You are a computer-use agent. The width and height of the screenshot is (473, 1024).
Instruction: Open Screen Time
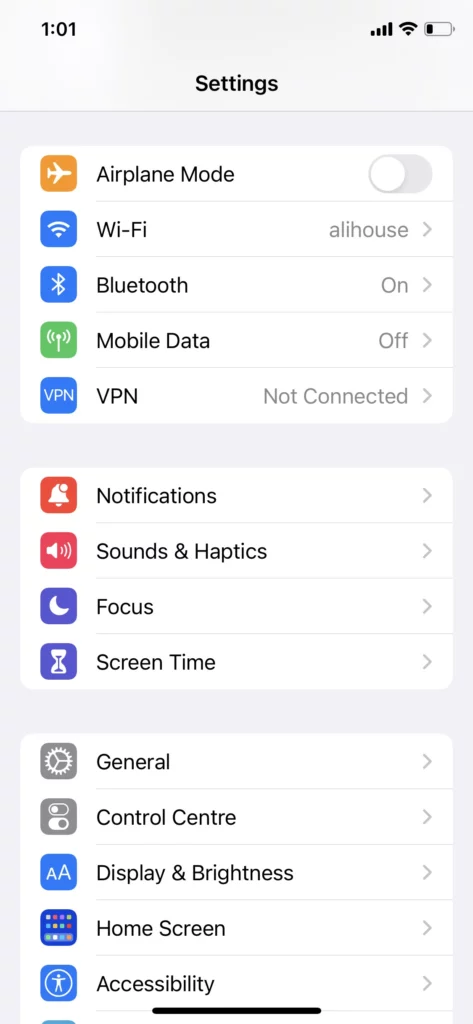tap(236, 662)
